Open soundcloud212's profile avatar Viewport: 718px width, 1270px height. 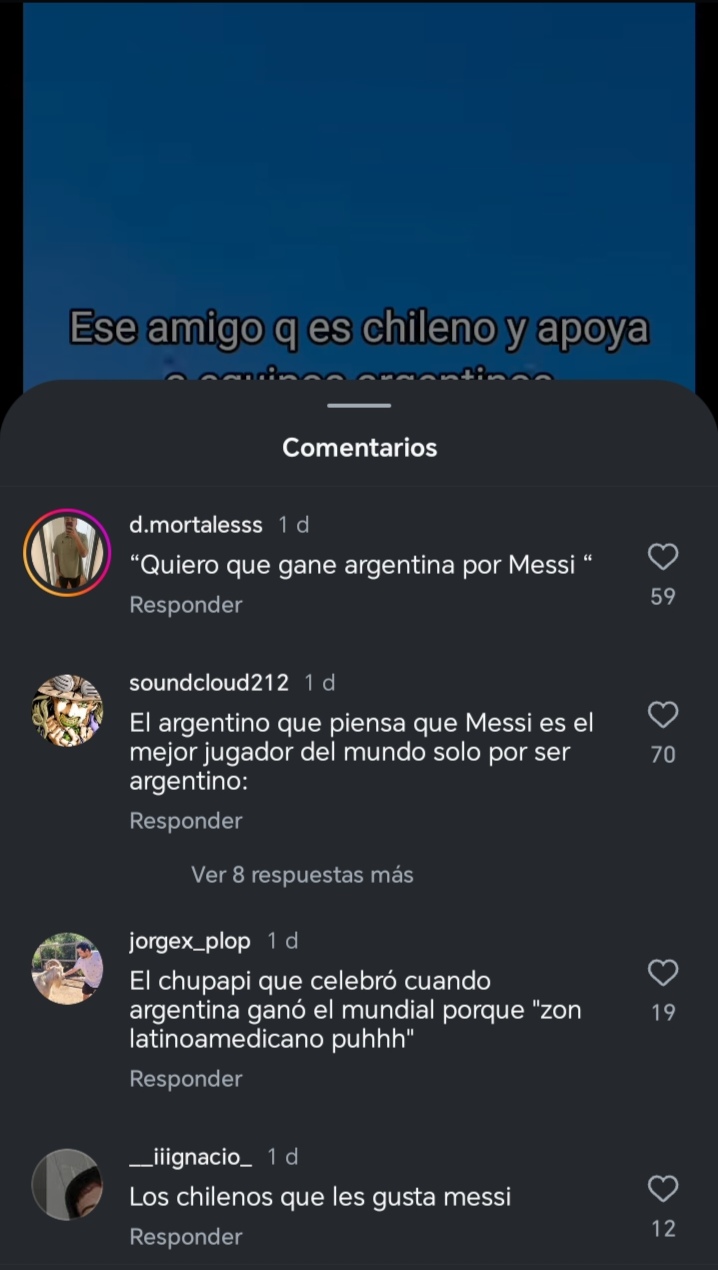click(68, 711)
